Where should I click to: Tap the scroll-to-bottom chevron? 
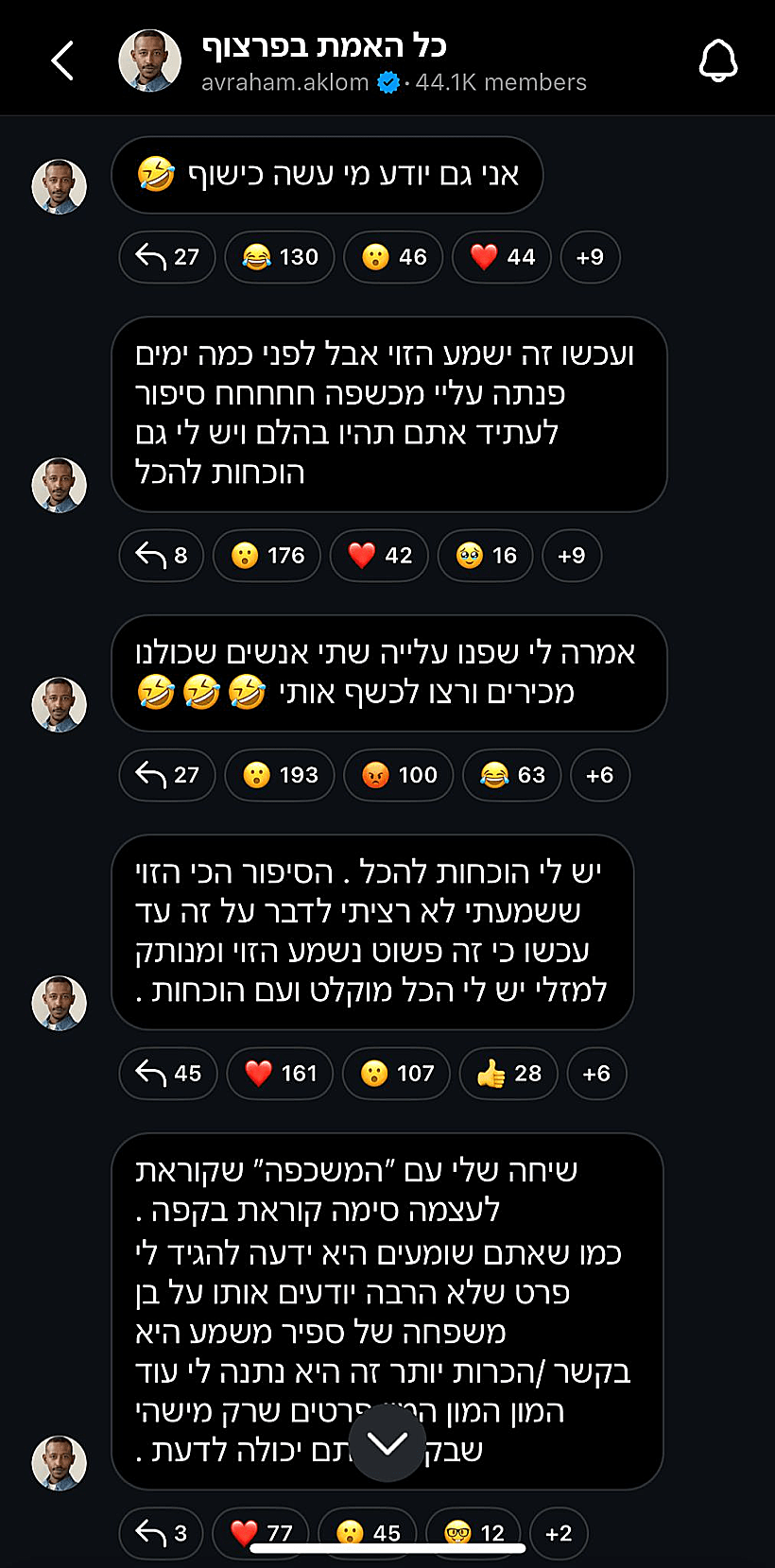(x=387, y=1444)
